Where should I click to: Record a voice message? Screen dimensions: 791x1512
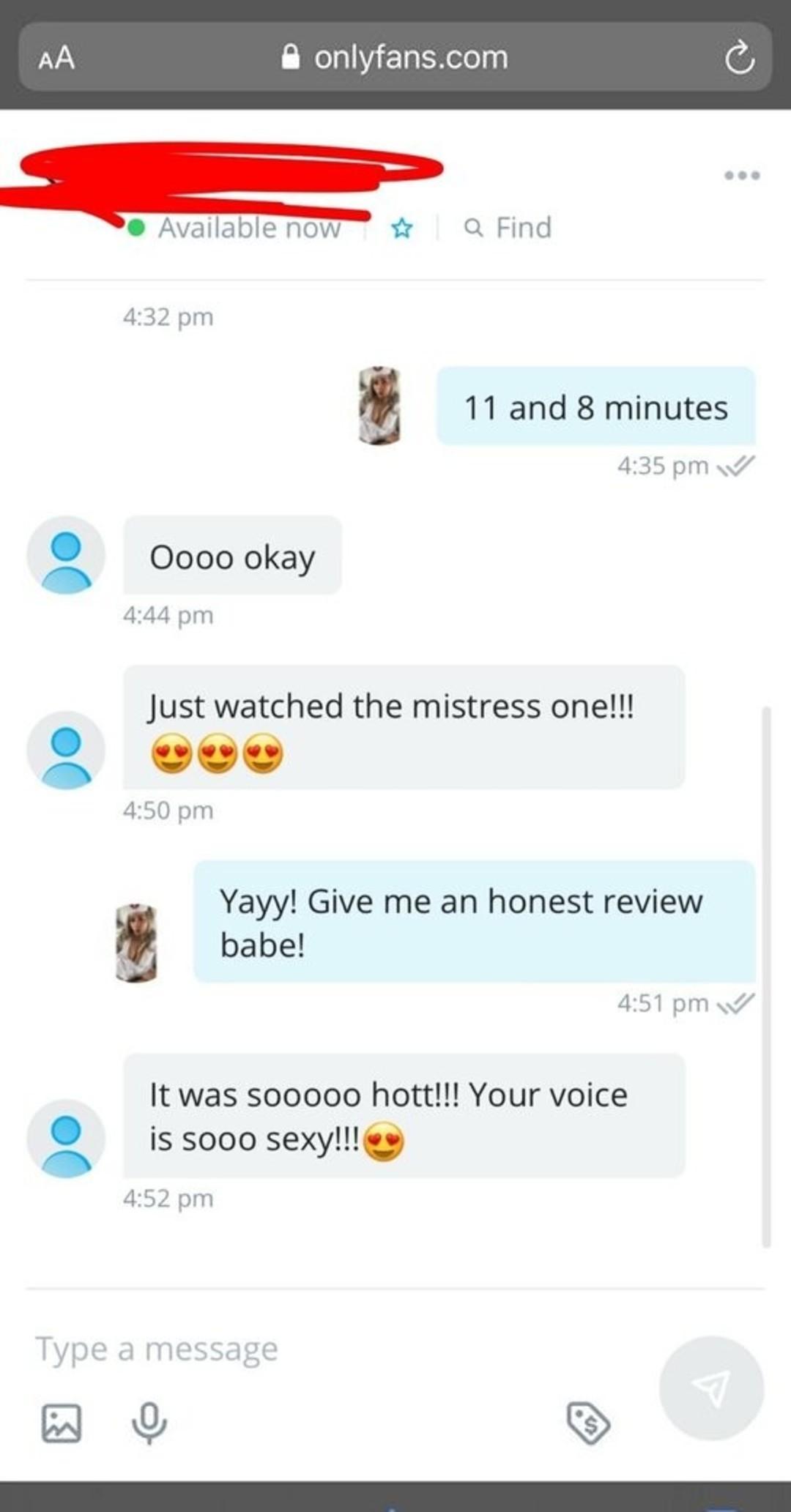pyautogui.click(x=149, y=1423)
